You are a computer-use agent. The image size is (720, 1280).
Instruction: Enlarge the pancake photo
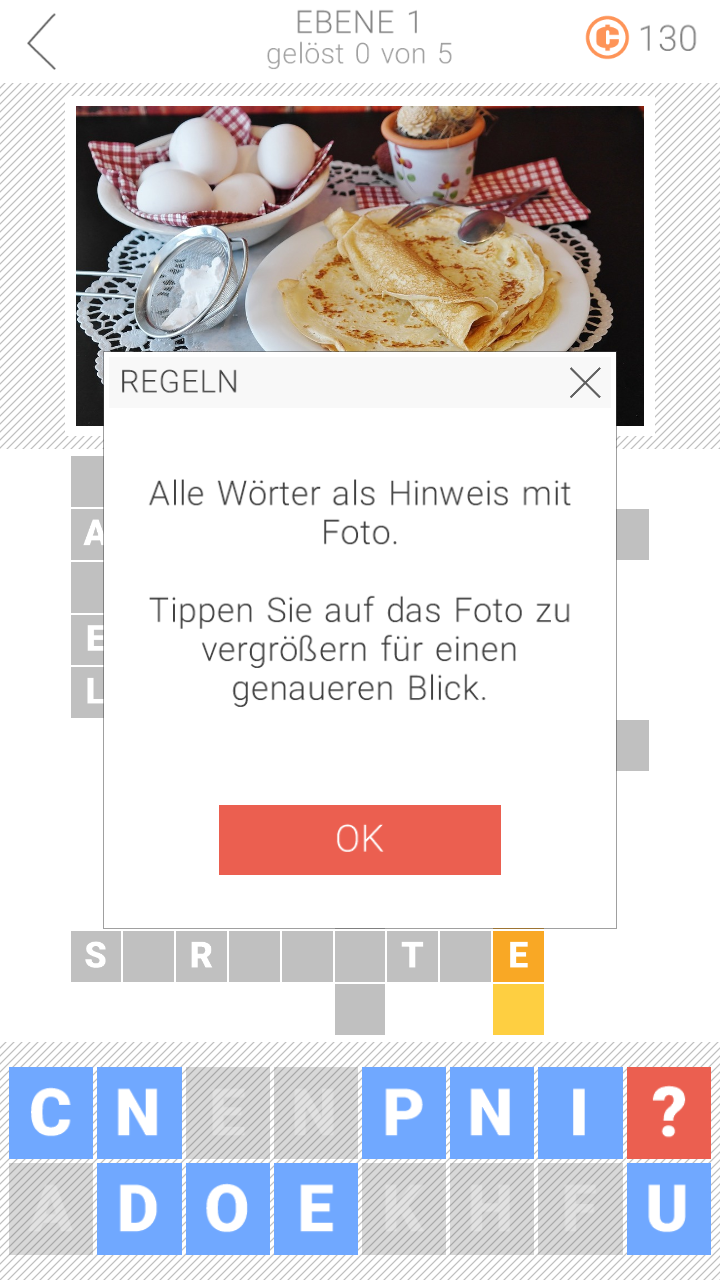pos(360,230)
